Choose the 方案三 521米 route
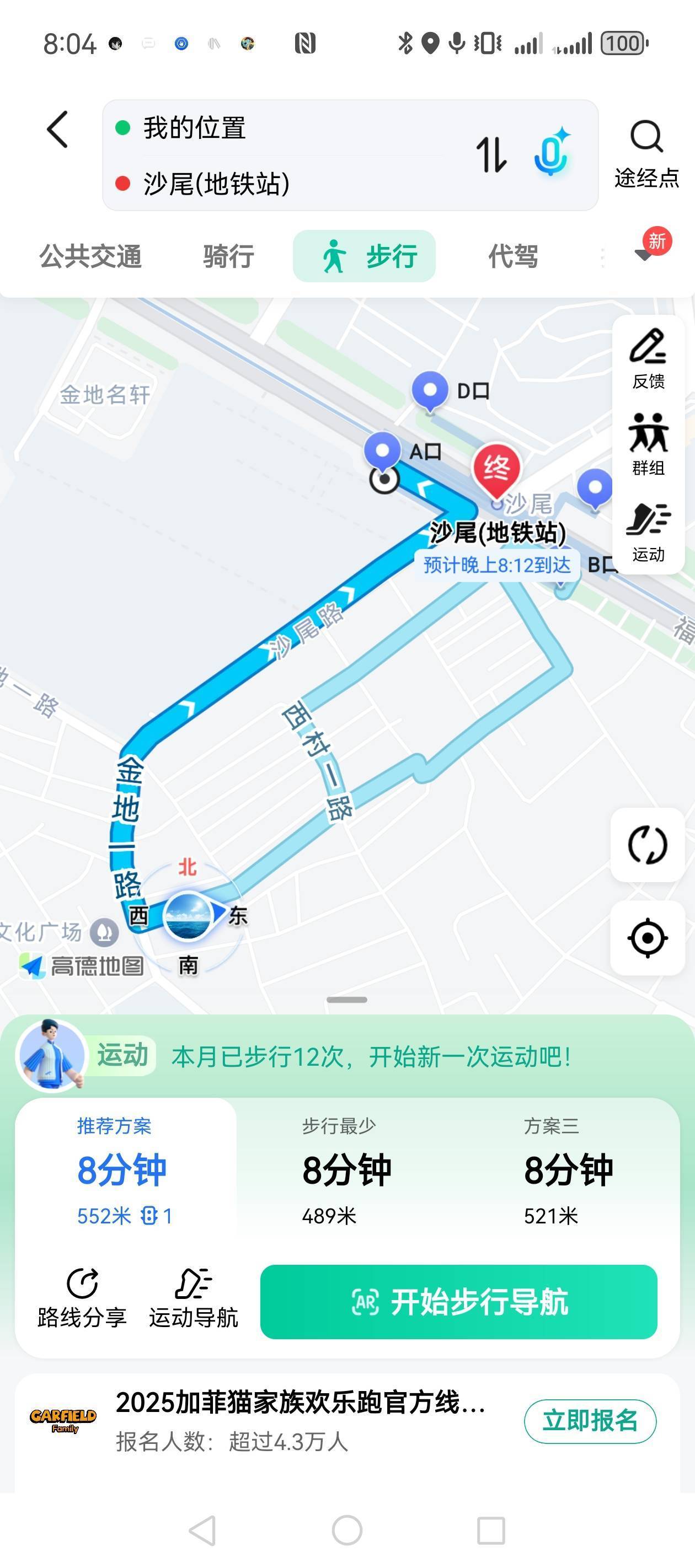The image size is (695, 1568). [x=569, y=1171]
